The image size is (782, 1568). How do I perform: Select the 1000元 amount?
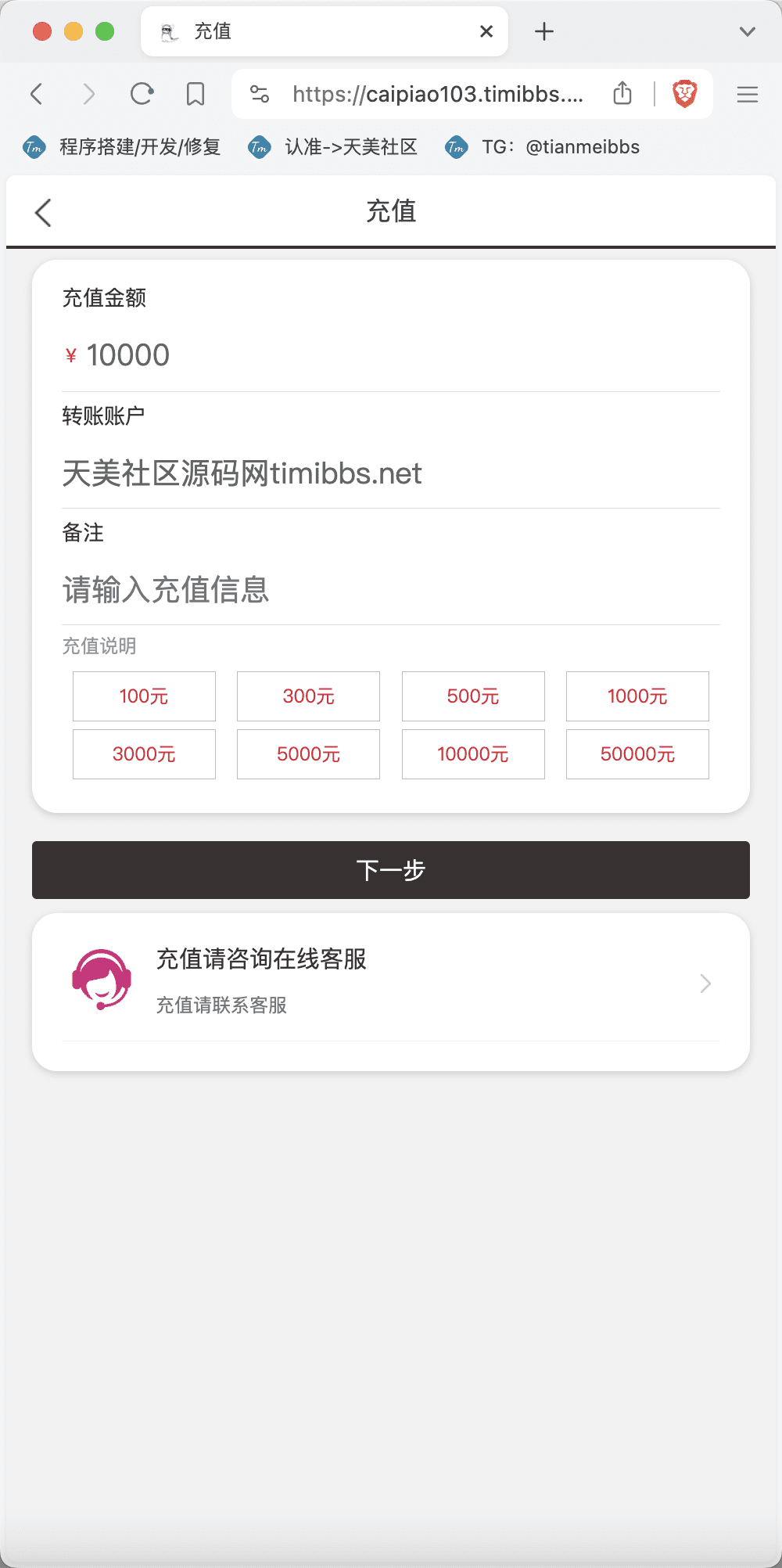click(637, 696)
